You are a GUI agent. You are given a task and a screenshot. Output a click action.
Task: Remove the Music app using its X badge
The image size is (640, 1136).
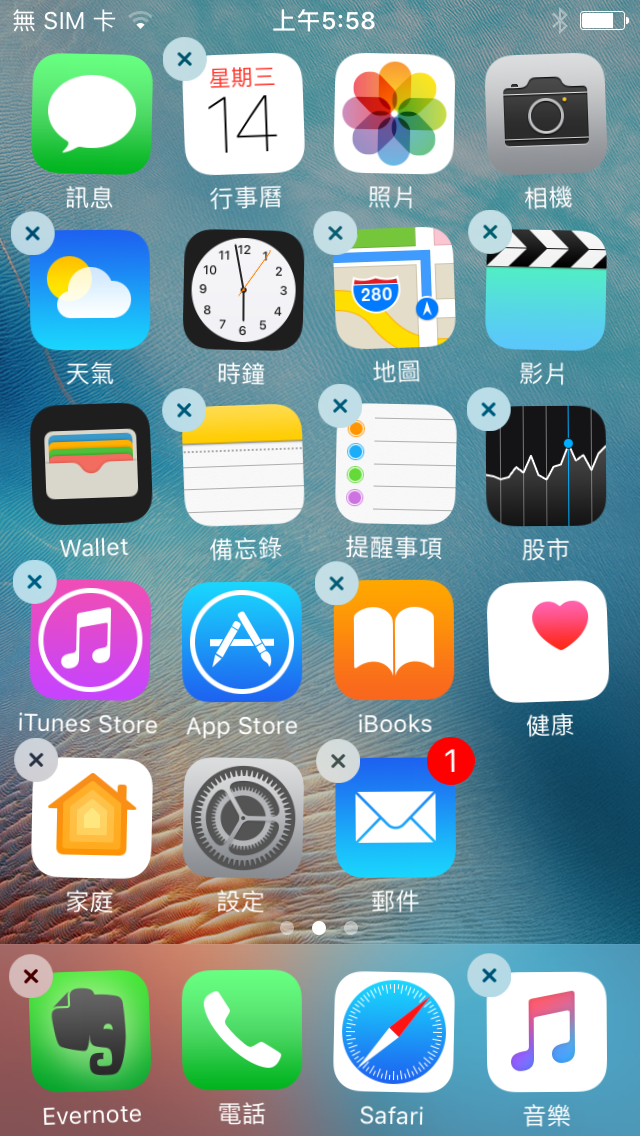489,975
